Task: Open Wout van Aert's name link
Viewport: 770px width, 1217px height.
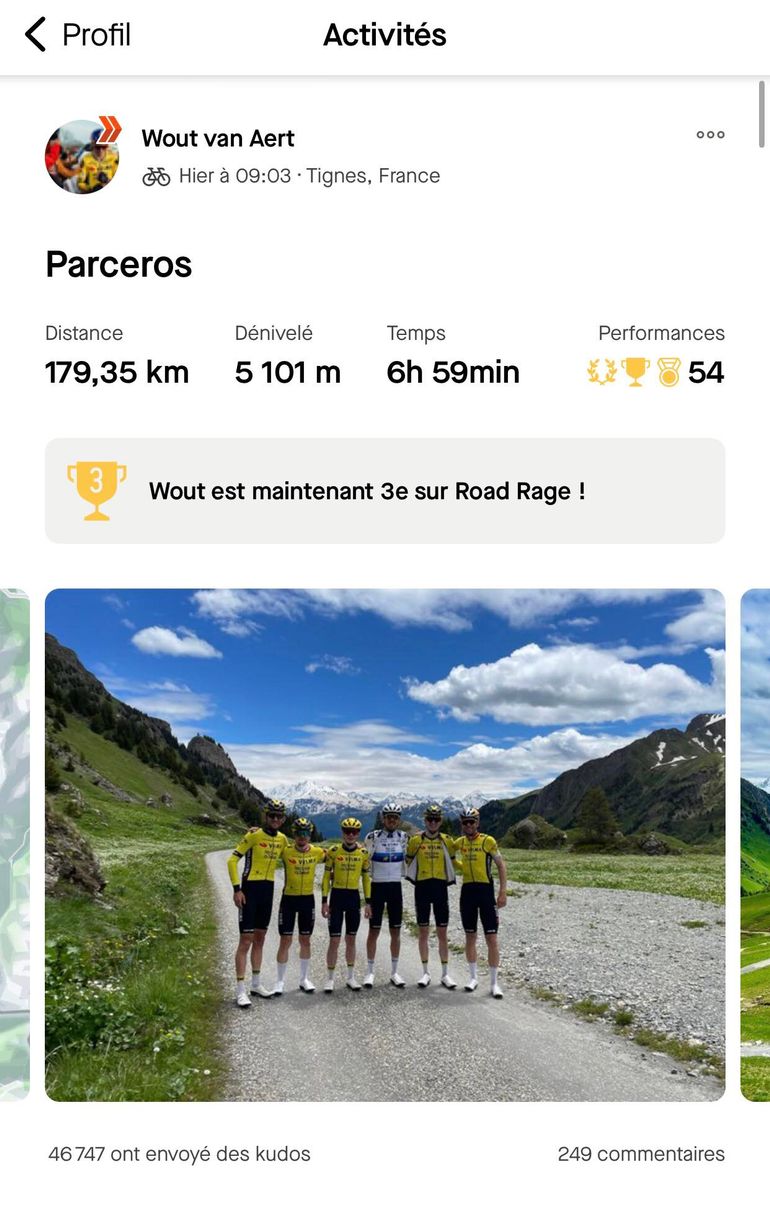Action: 218,138
